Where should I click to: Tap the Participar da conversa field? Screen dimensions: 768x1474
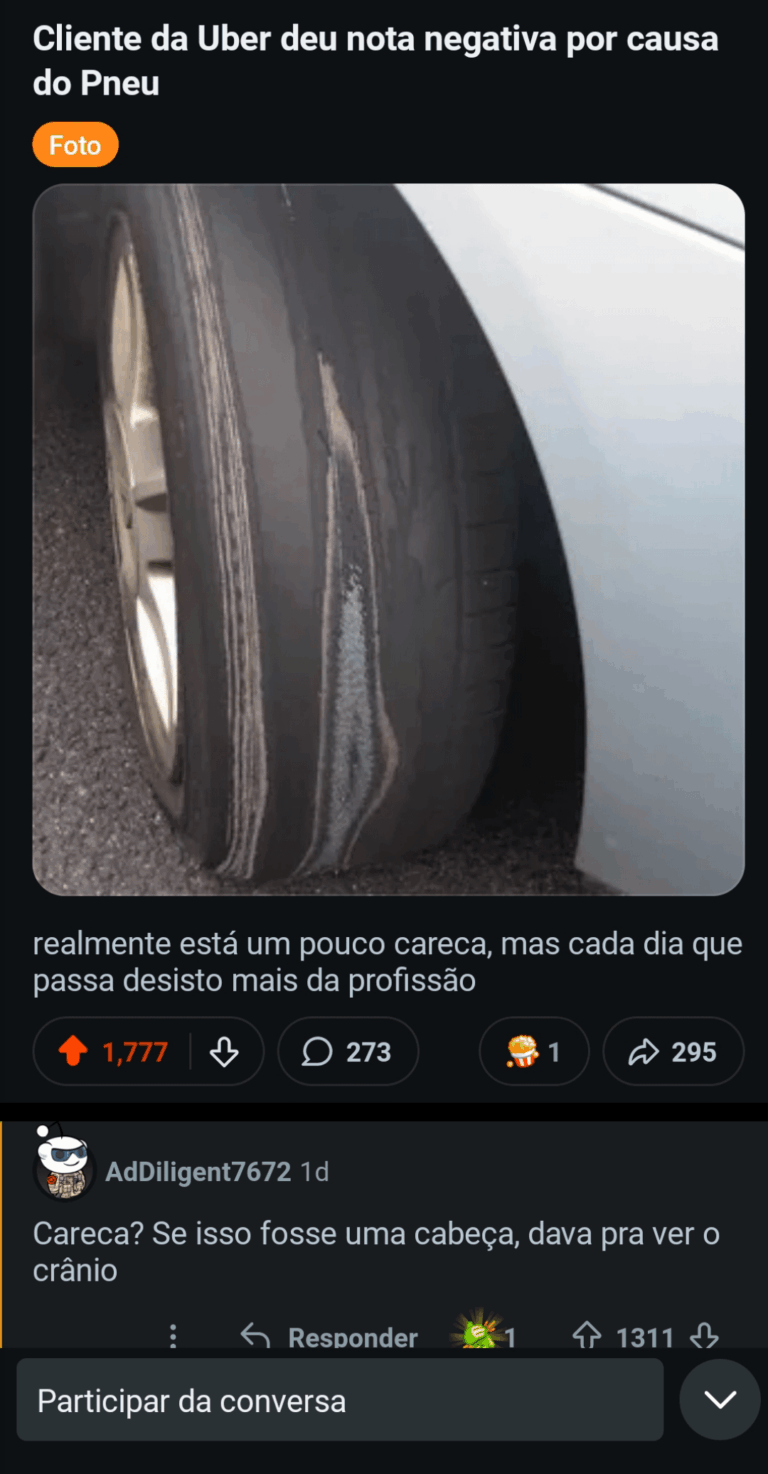tap(340, 1400)
